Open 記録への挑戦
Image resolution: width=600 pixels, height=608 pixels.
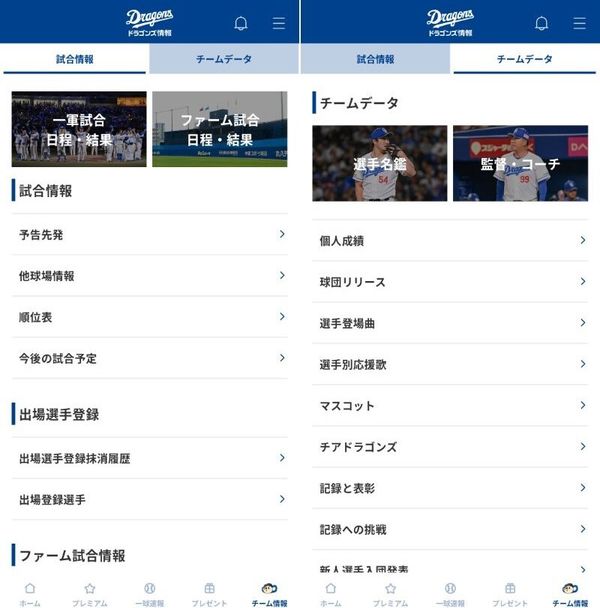tap(450, 529)
